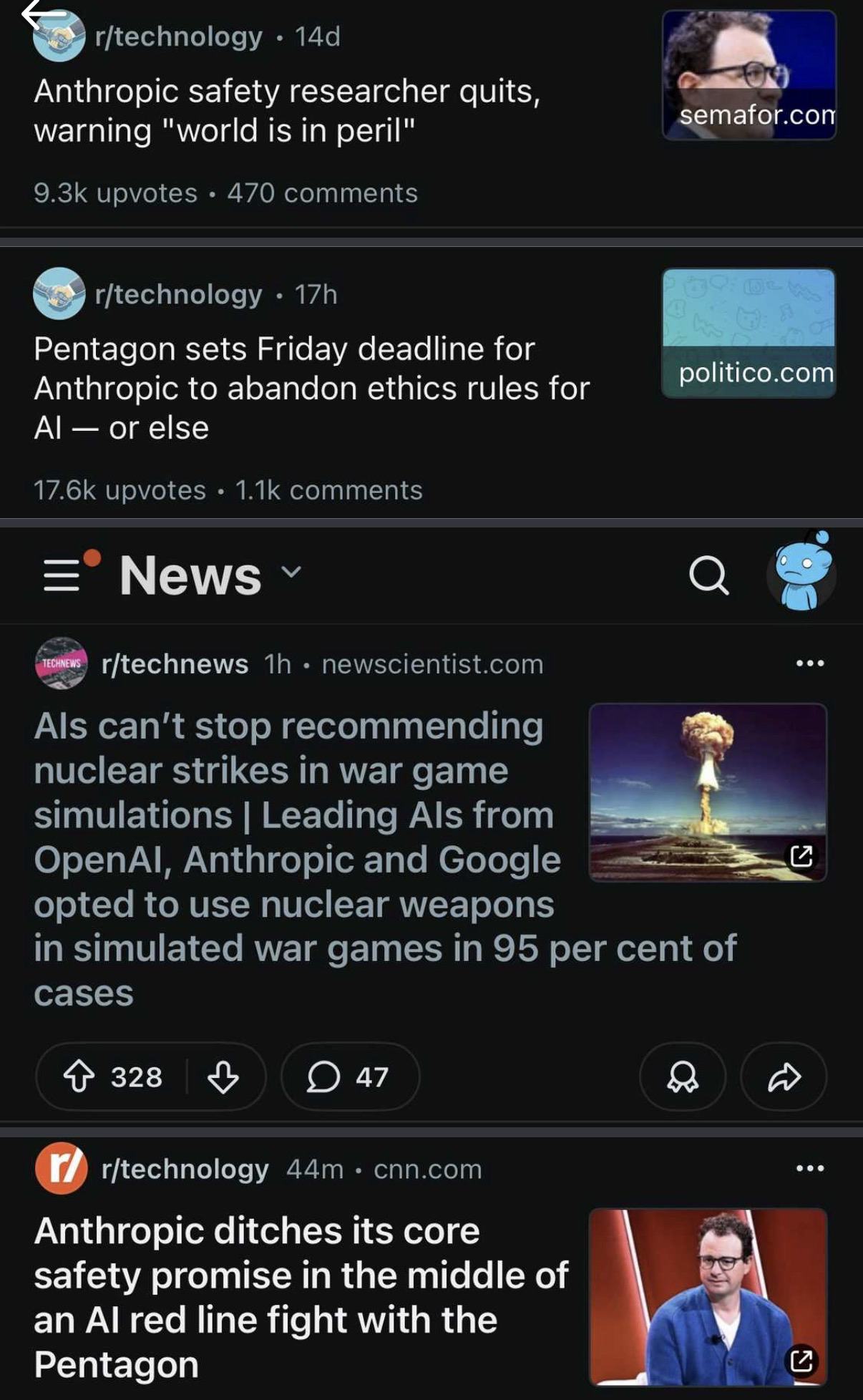Image resolution: width=863 pixels, height=1400 pixels.
Task: Open the cnn.com article thumbnail
Action: [x=708, y=1297]
